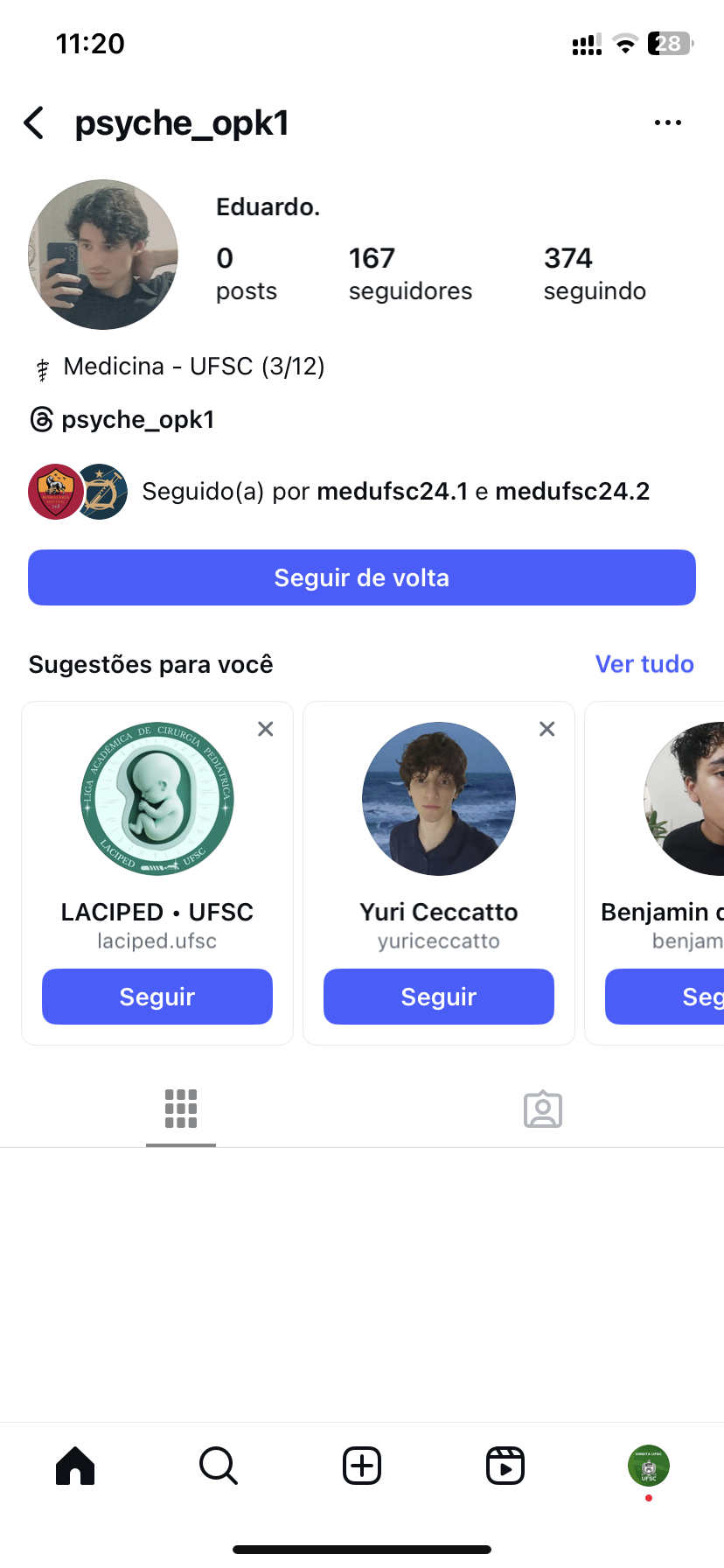The width and height of the screenshot is (724, 1568).
Task: Open psyche_opk1 Threads profile link
Action: [122, 420]
